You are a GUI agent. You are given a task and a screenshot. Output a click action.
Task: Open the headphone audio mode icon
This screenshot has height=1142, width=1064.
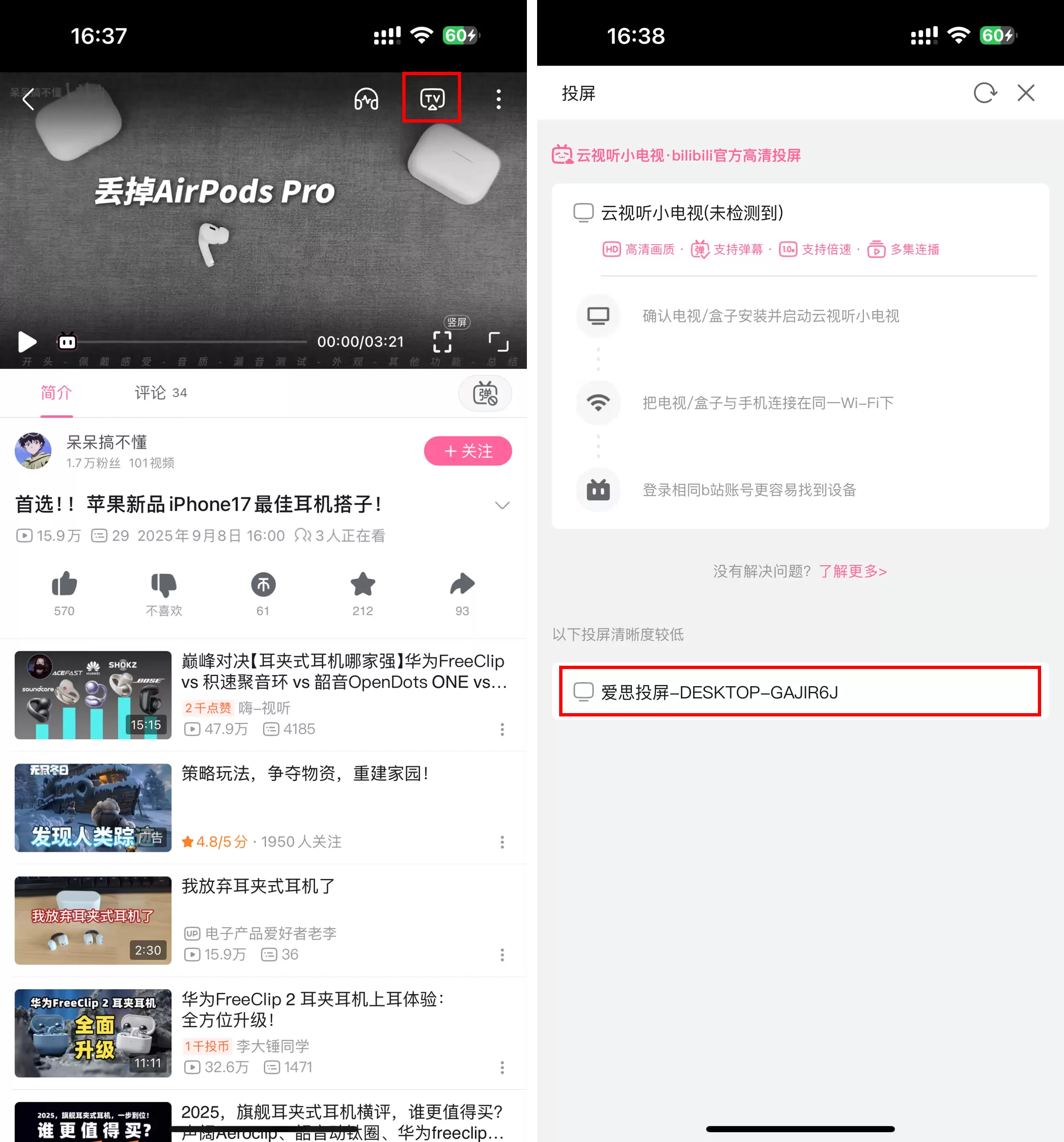tap(366, 99)
